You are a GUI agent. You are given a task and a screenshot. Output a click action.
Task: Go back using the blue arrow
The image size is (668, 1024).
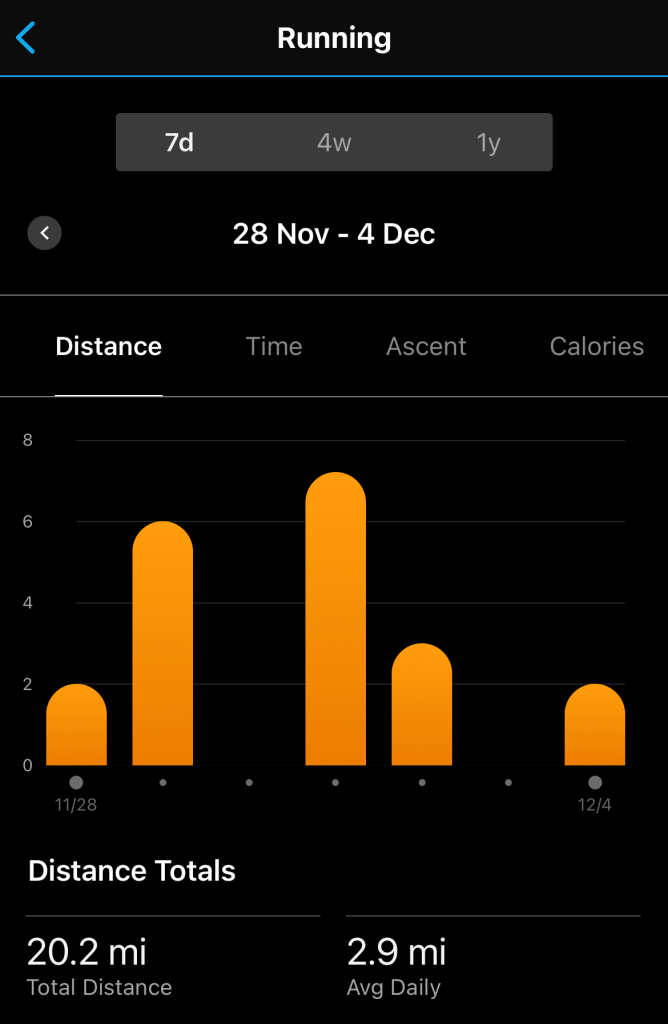pos(26,39)
